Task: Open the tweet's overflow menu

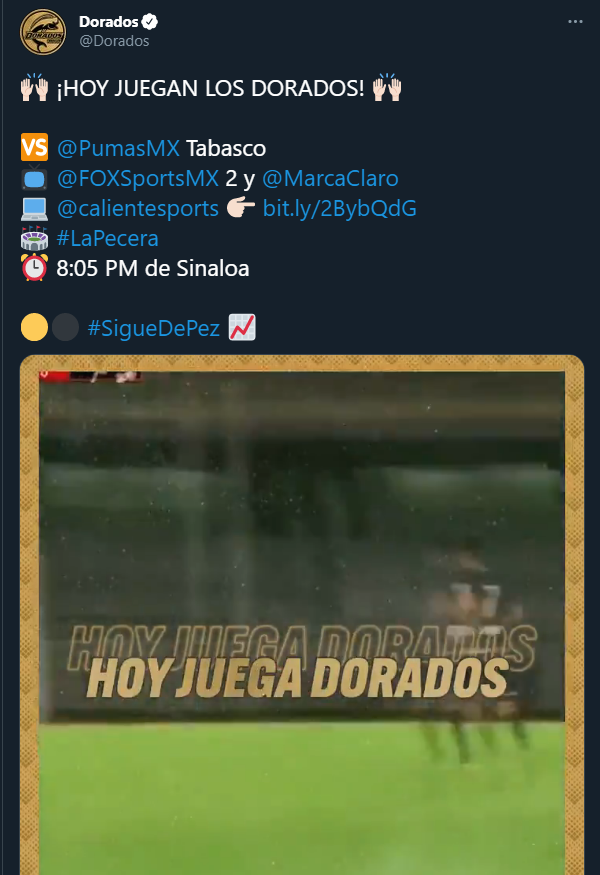Action: [574, 21]
